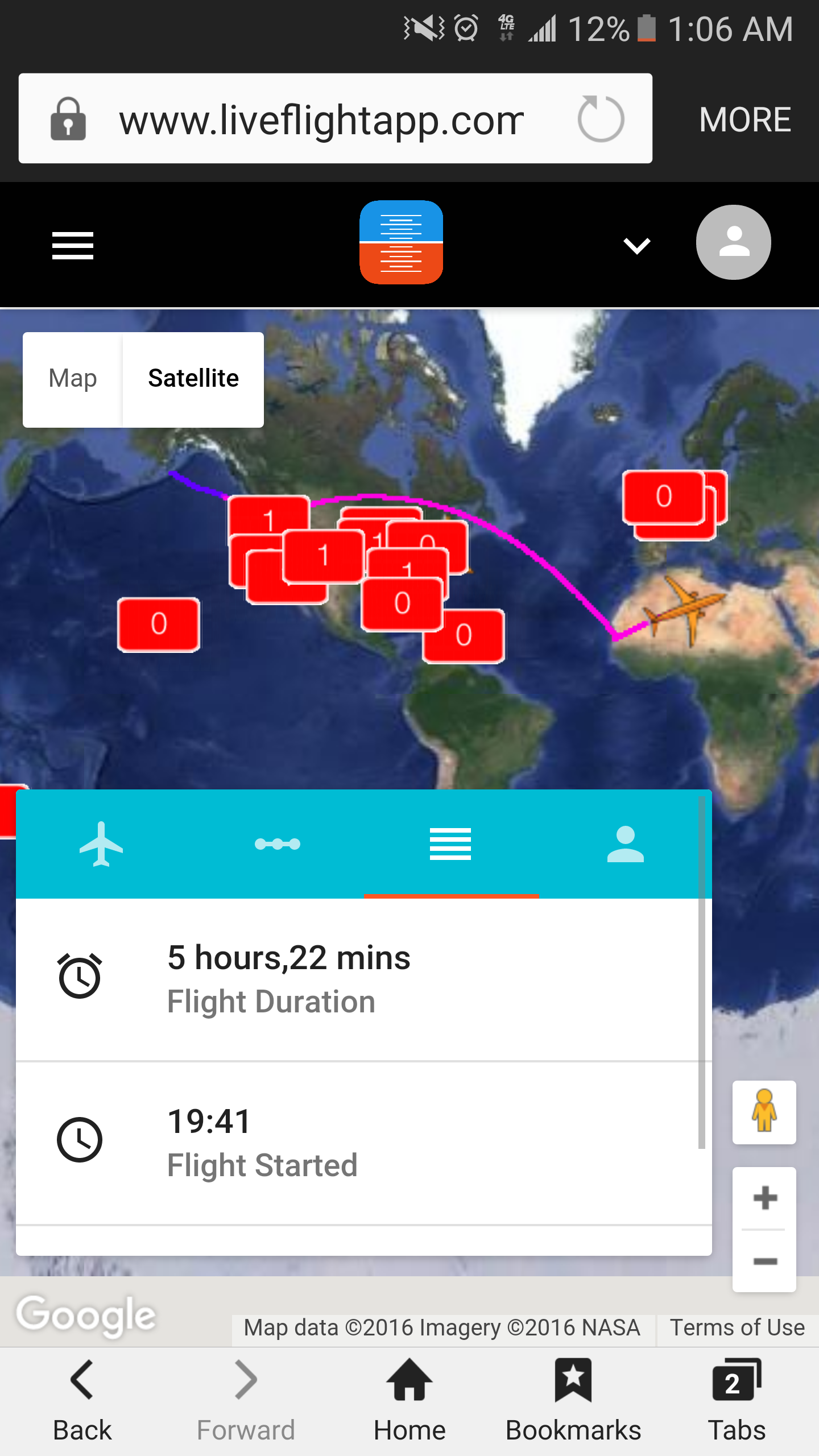Switch to the pilot profile tab

coord(625,844)
